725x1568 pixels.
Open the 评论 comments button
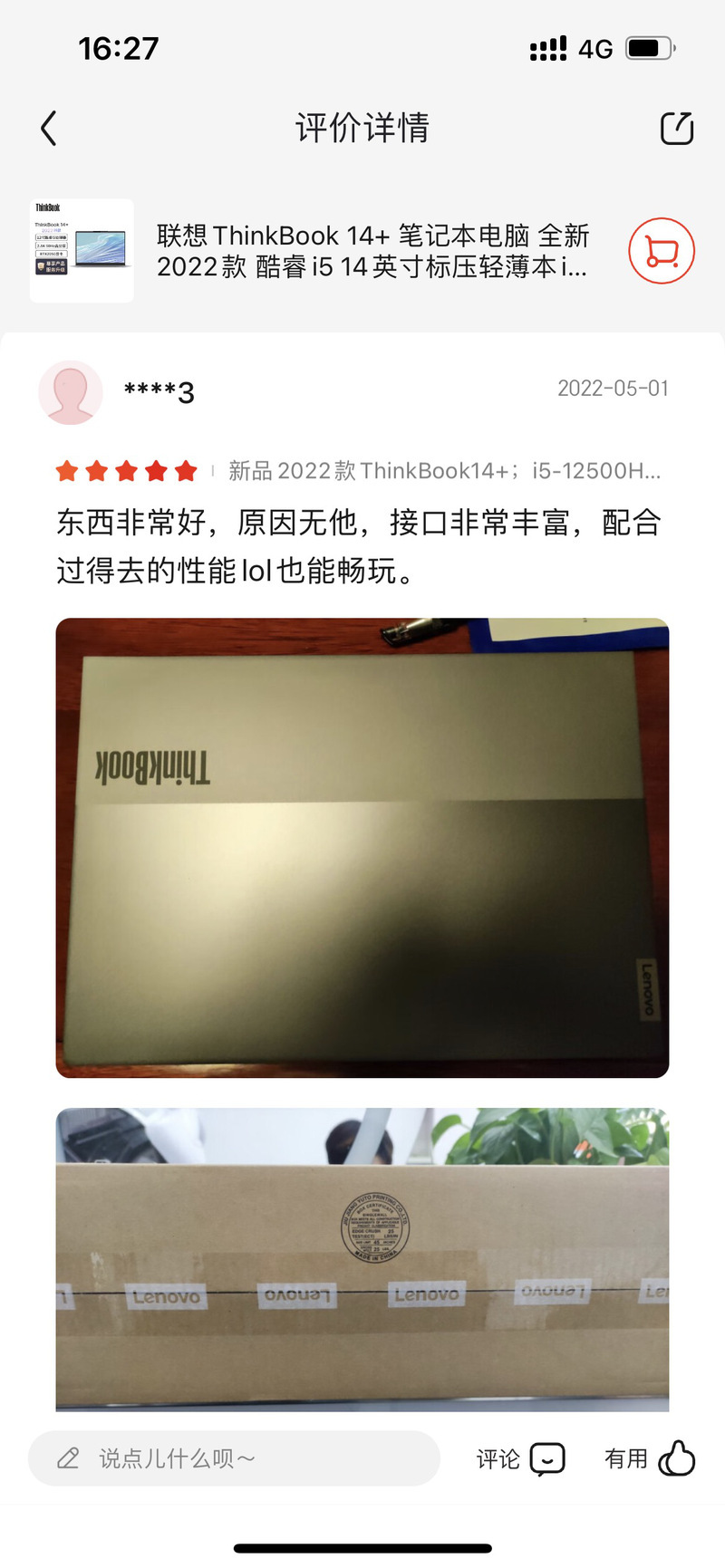[x=521, y=1458]
